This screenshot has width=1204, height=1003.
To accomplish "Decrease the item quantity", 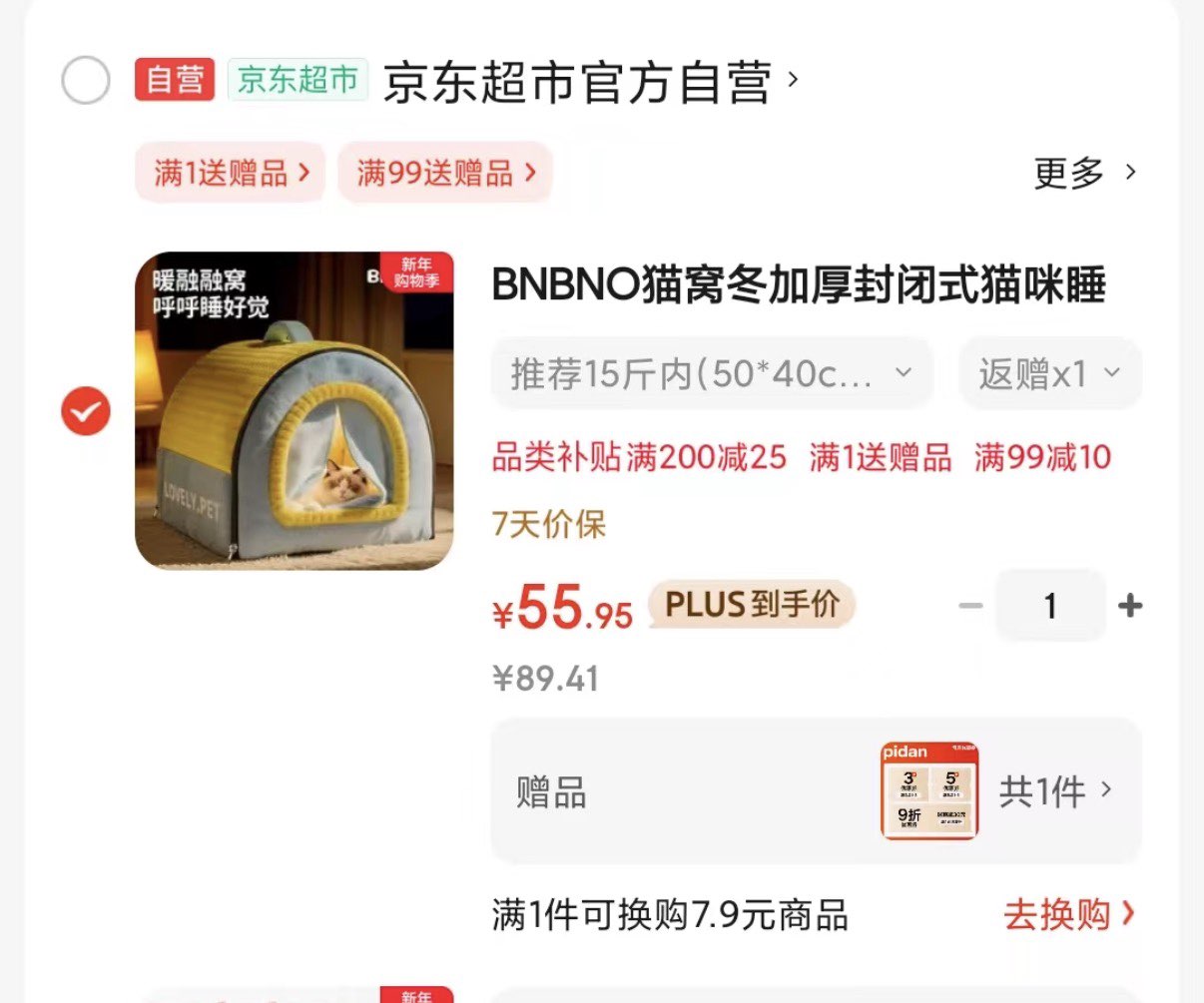I will (970, 606).
